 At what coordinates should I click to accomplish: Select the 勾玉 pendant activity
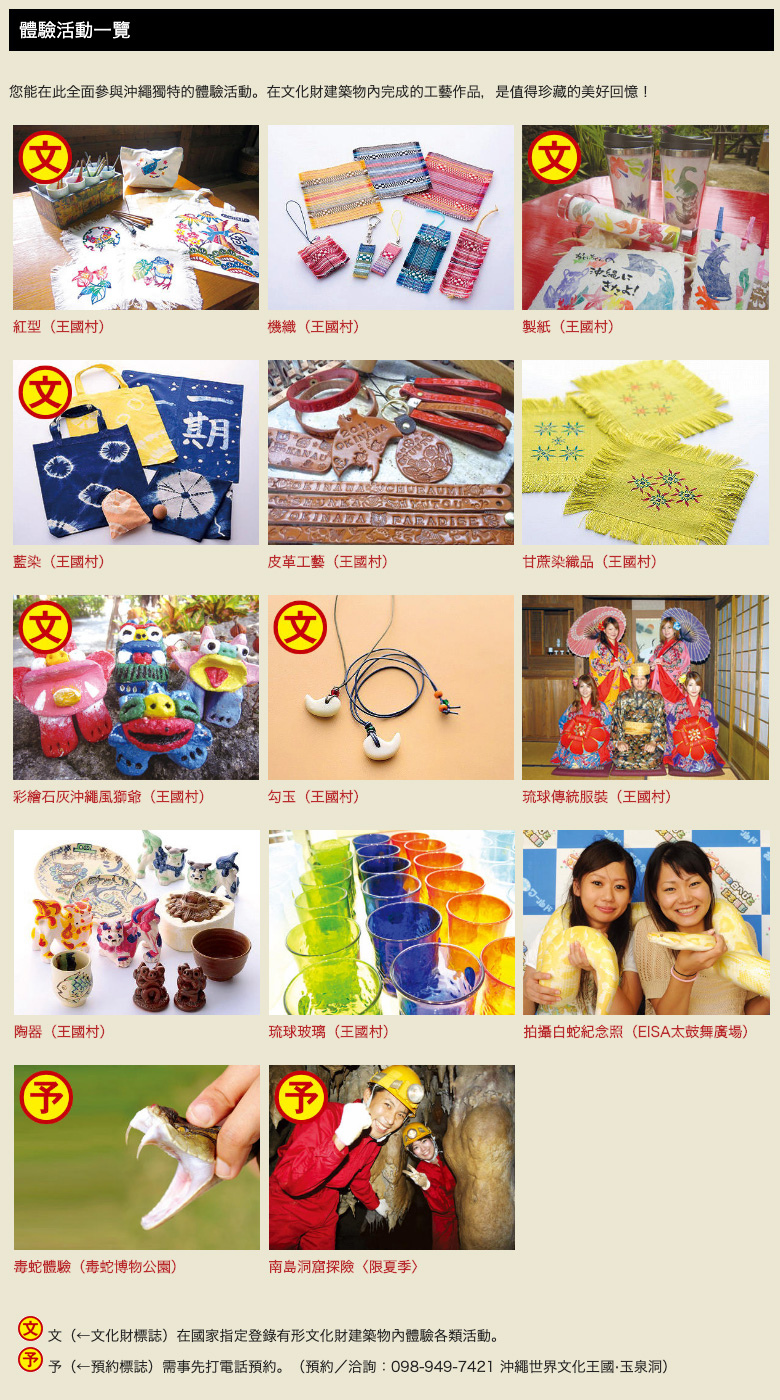(x=391, y=688)
